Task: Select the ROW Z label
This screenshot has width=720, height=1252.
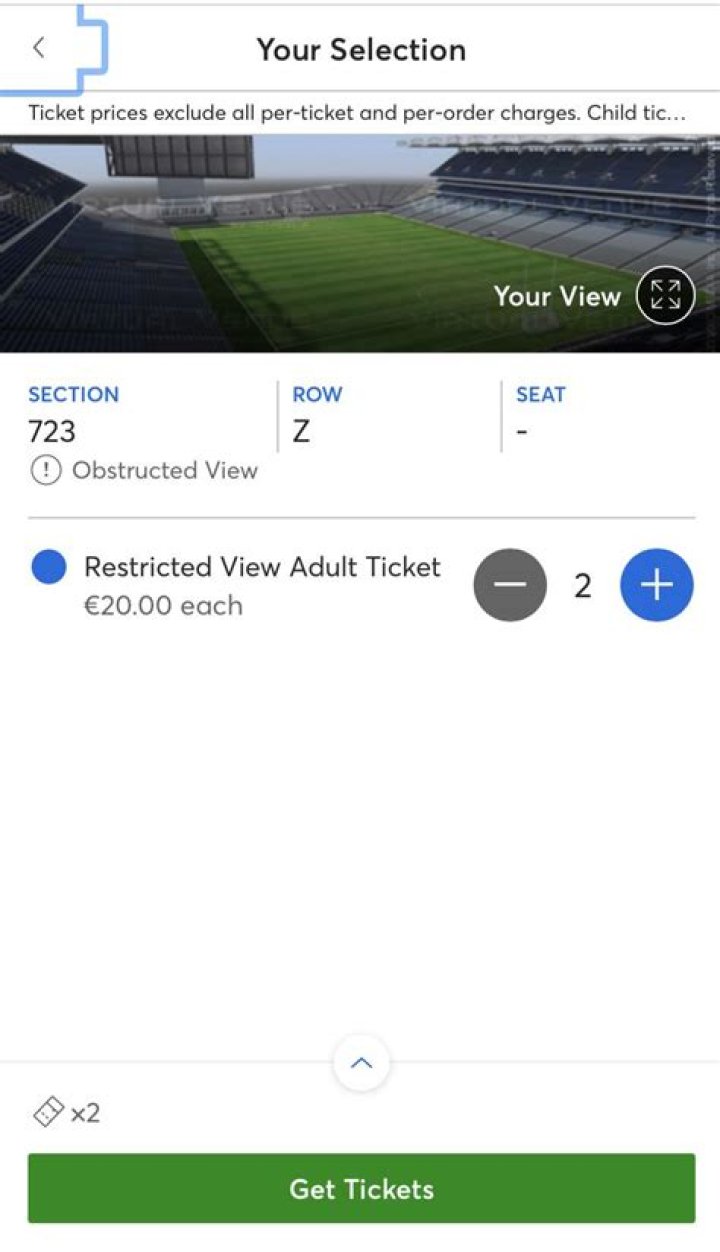Action: tap(302, 431)
